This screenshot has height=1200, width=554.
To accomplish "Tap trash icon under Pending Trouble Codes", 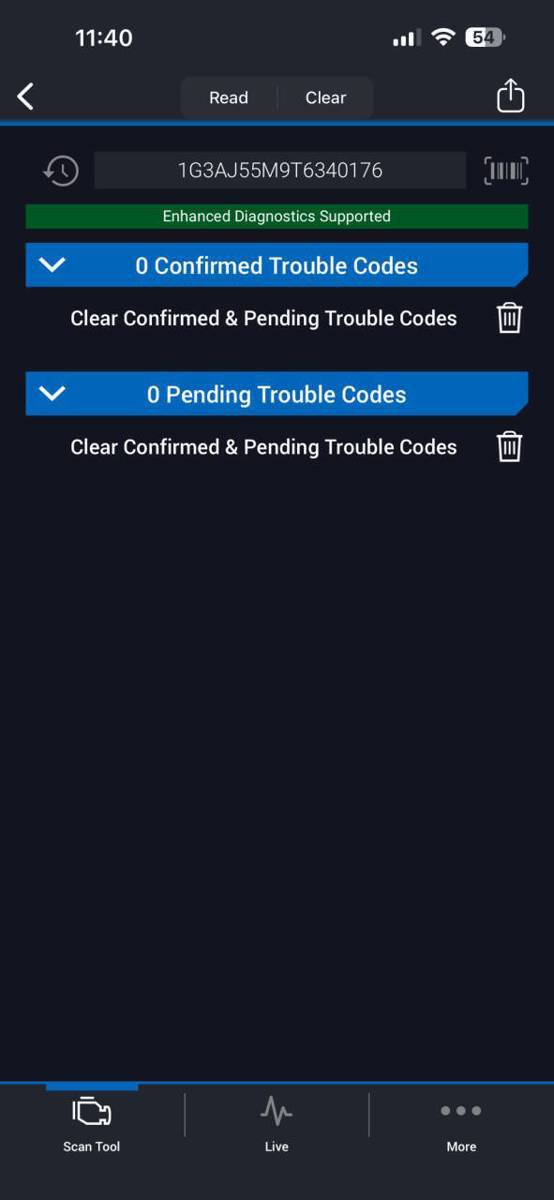I will tap(509, 446).
